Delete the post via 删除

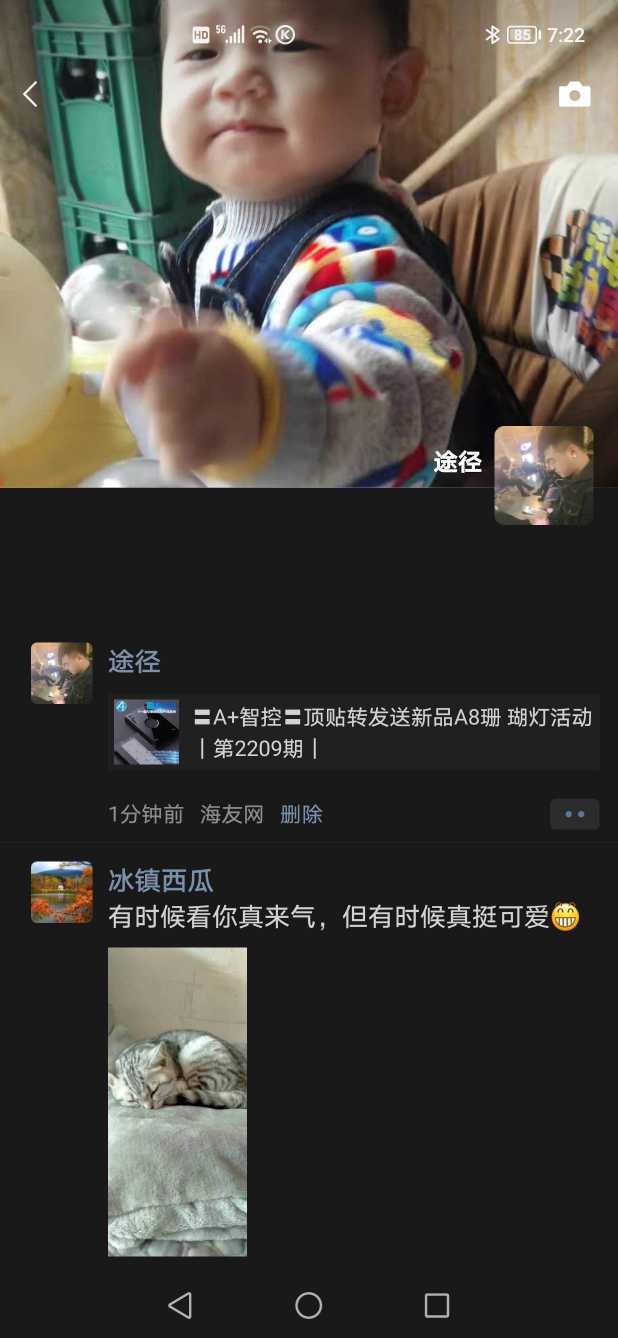[x=301, y=814]
